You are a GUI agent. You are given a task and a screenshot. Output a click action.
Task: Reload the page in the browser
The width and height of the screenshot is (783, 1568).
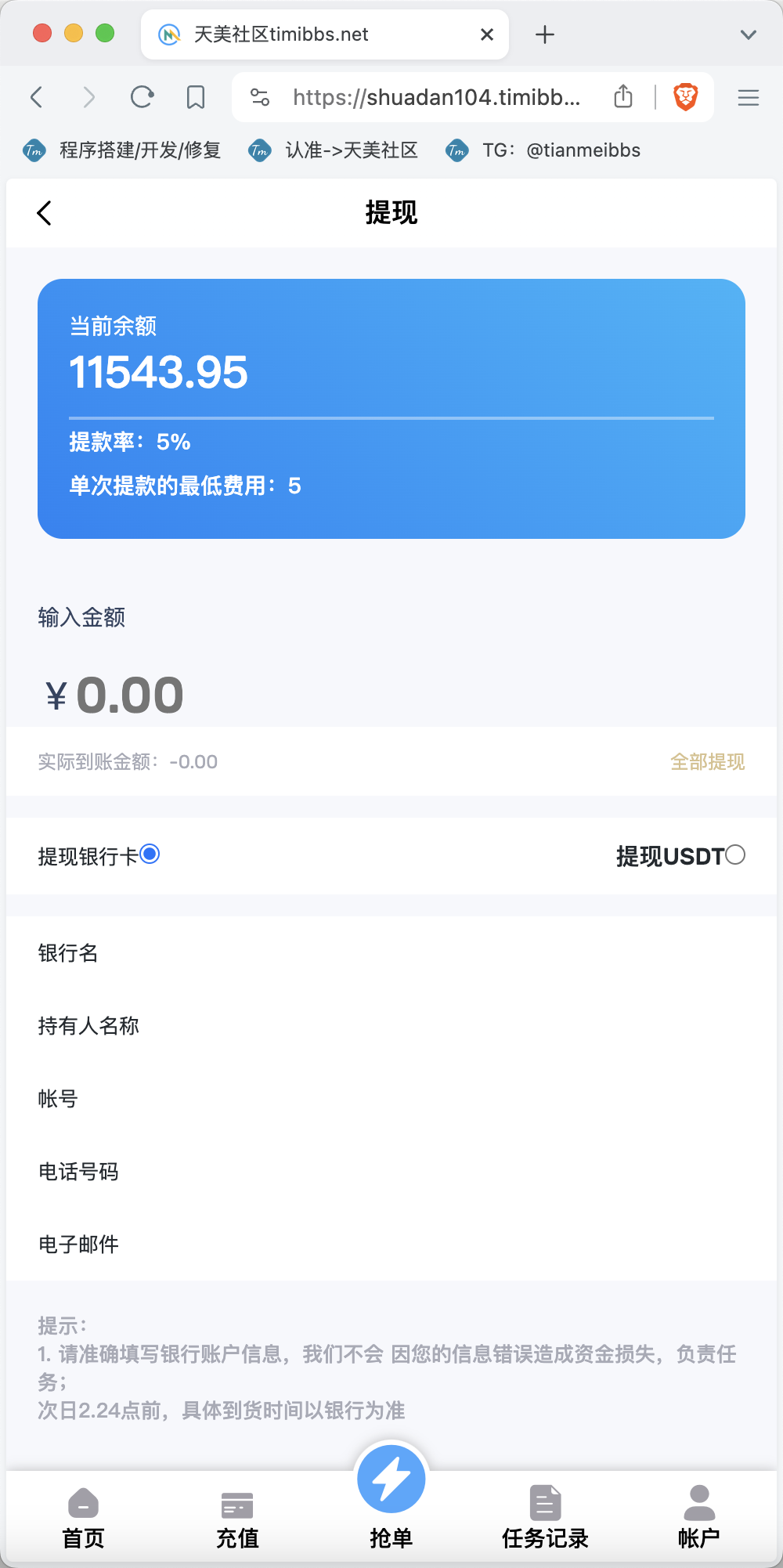142,97
